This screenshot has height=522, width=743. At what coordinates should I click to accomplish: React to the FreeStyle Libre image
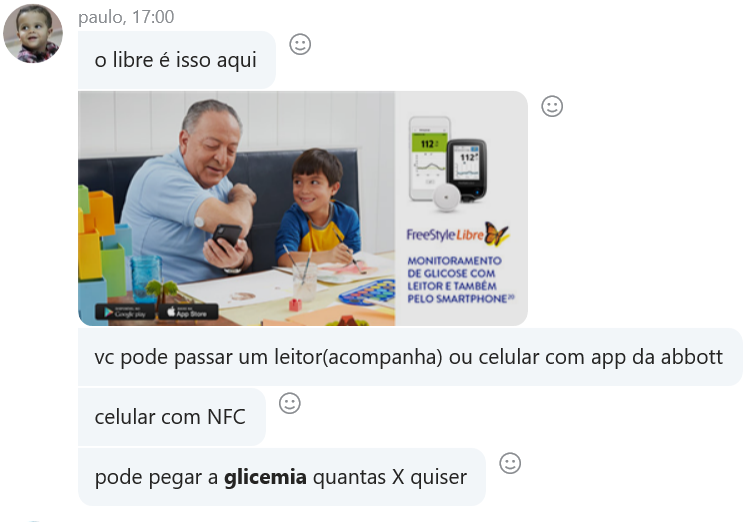point(552,106)
